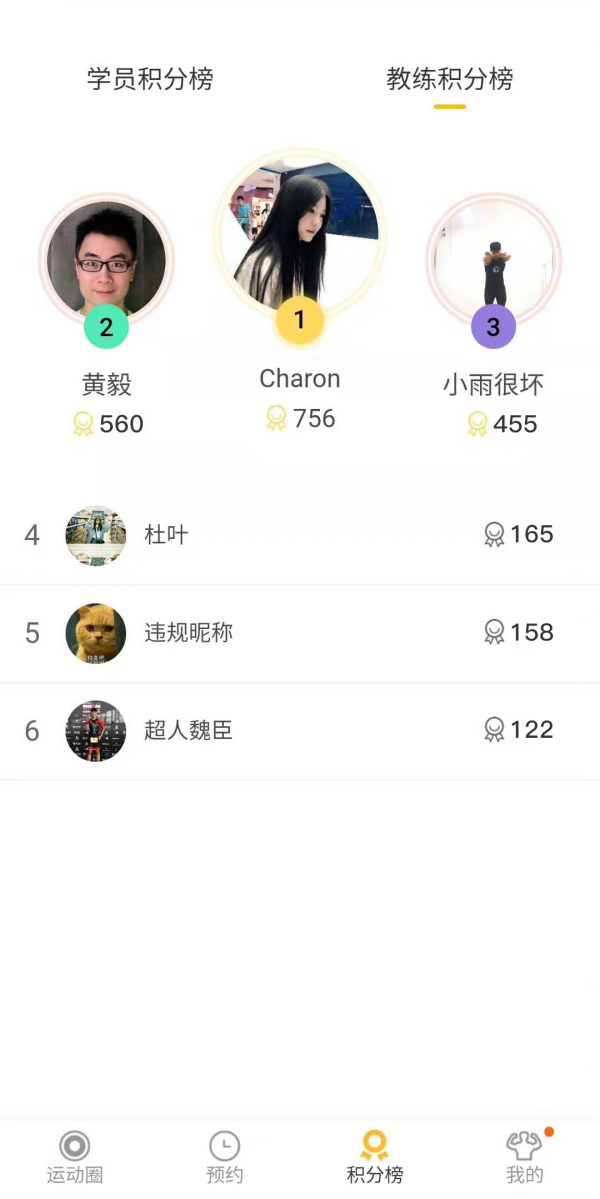Open the 杜叶 leaderboard row
Viewport: 600px width, 1199px height.
(x=300, y=535)
